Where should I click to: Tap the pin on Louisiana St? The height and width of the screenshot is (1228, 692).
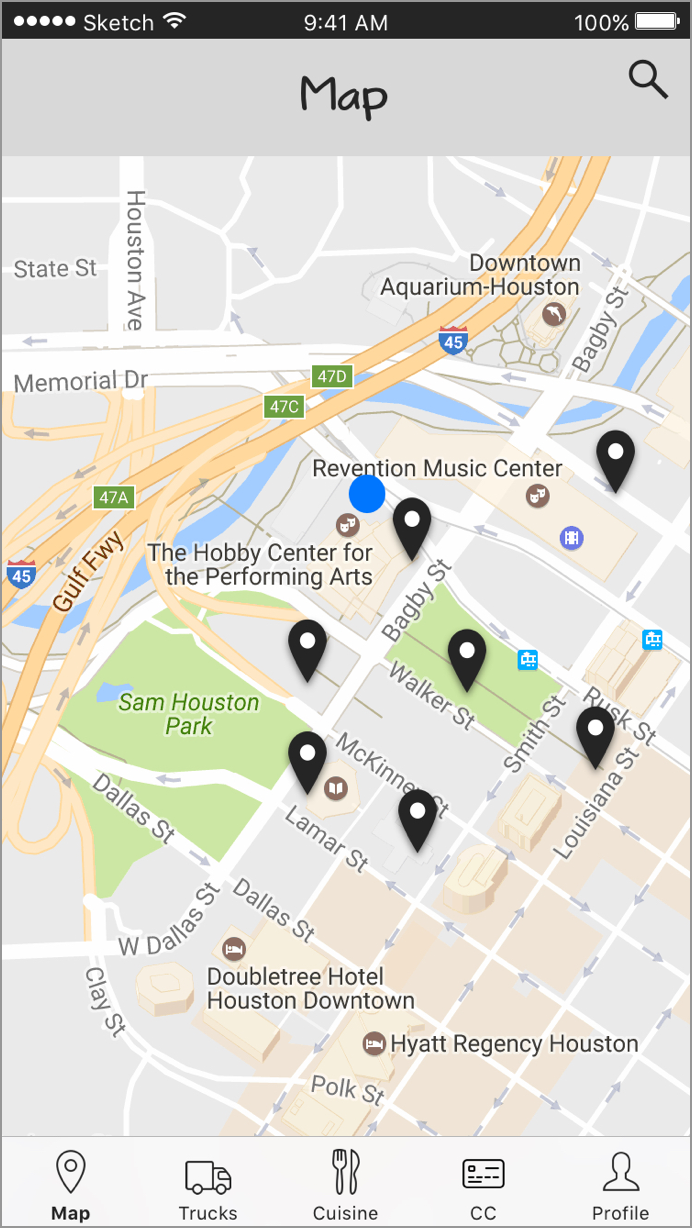tap(595, 734)
